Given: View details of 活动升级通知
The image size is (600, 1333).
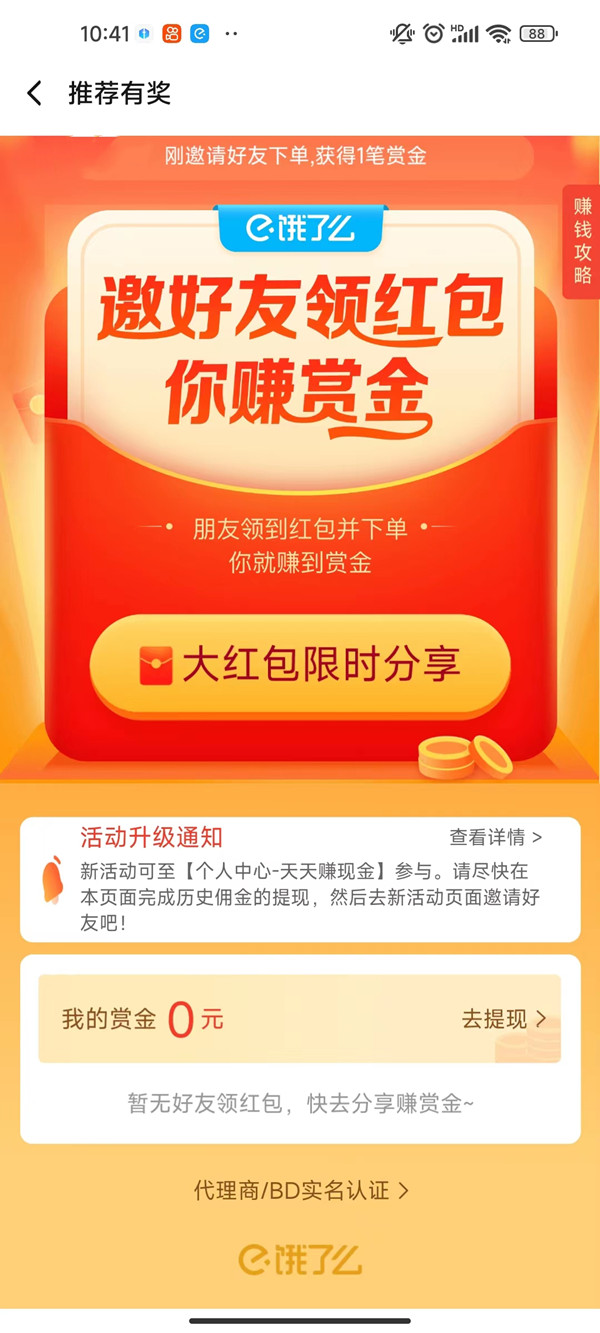Looking at the screenshot, I should [495, 838].
